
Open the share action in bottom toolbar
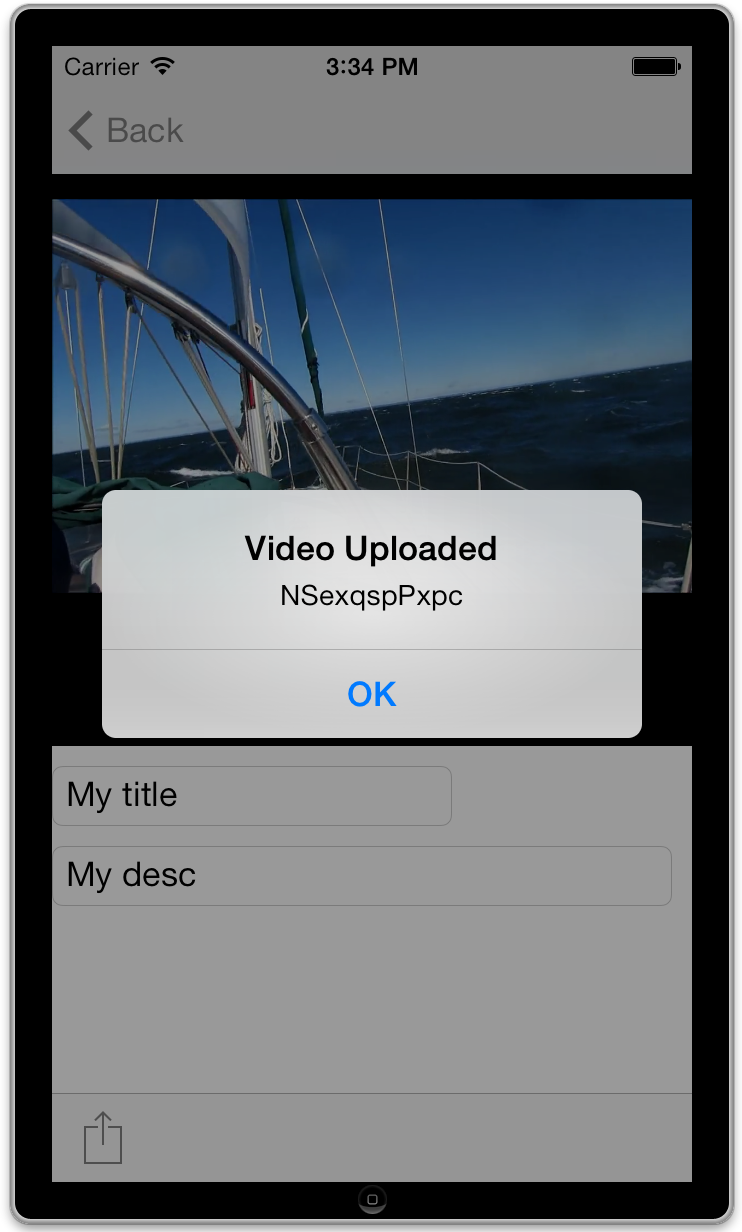pos(103,1138)
